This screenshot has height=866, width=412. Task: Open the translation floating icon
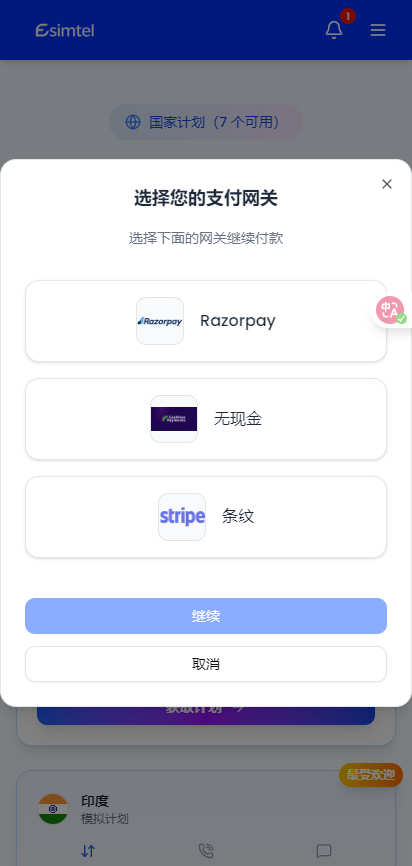[x=392, y=310]
